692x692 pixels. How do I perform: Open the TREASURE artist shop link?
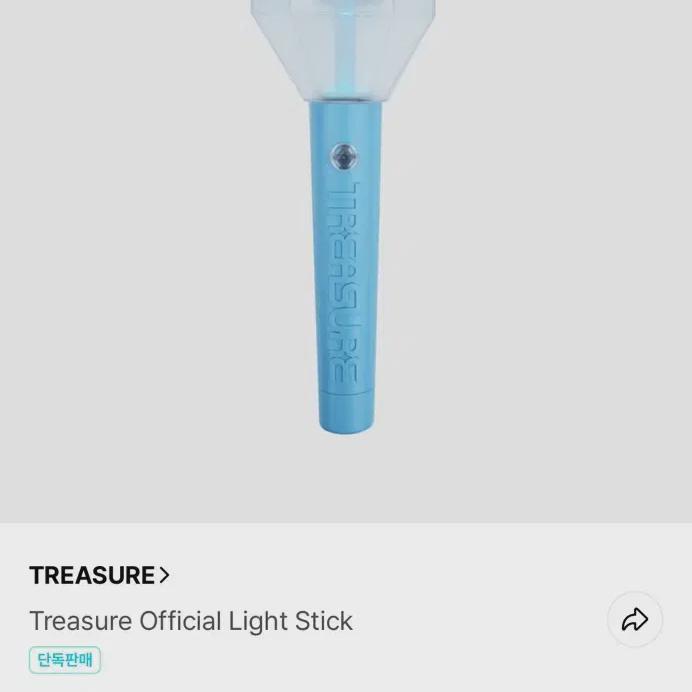[99, 575]
